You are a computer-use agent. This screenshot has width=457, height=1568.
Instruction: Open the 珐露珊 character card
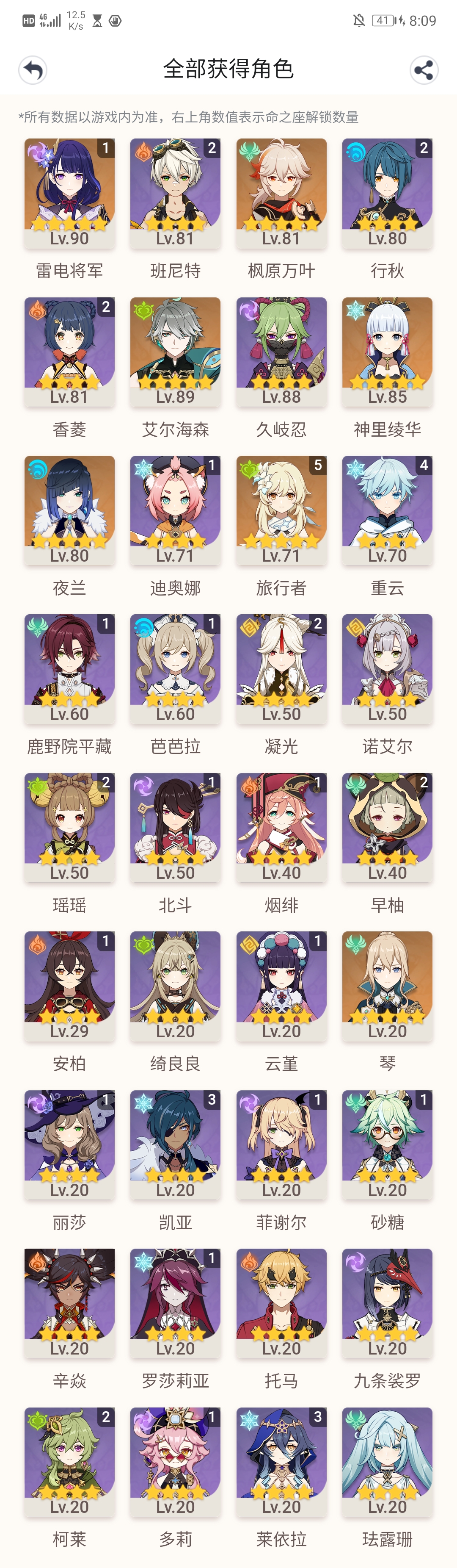click(x=387, y=1462)
